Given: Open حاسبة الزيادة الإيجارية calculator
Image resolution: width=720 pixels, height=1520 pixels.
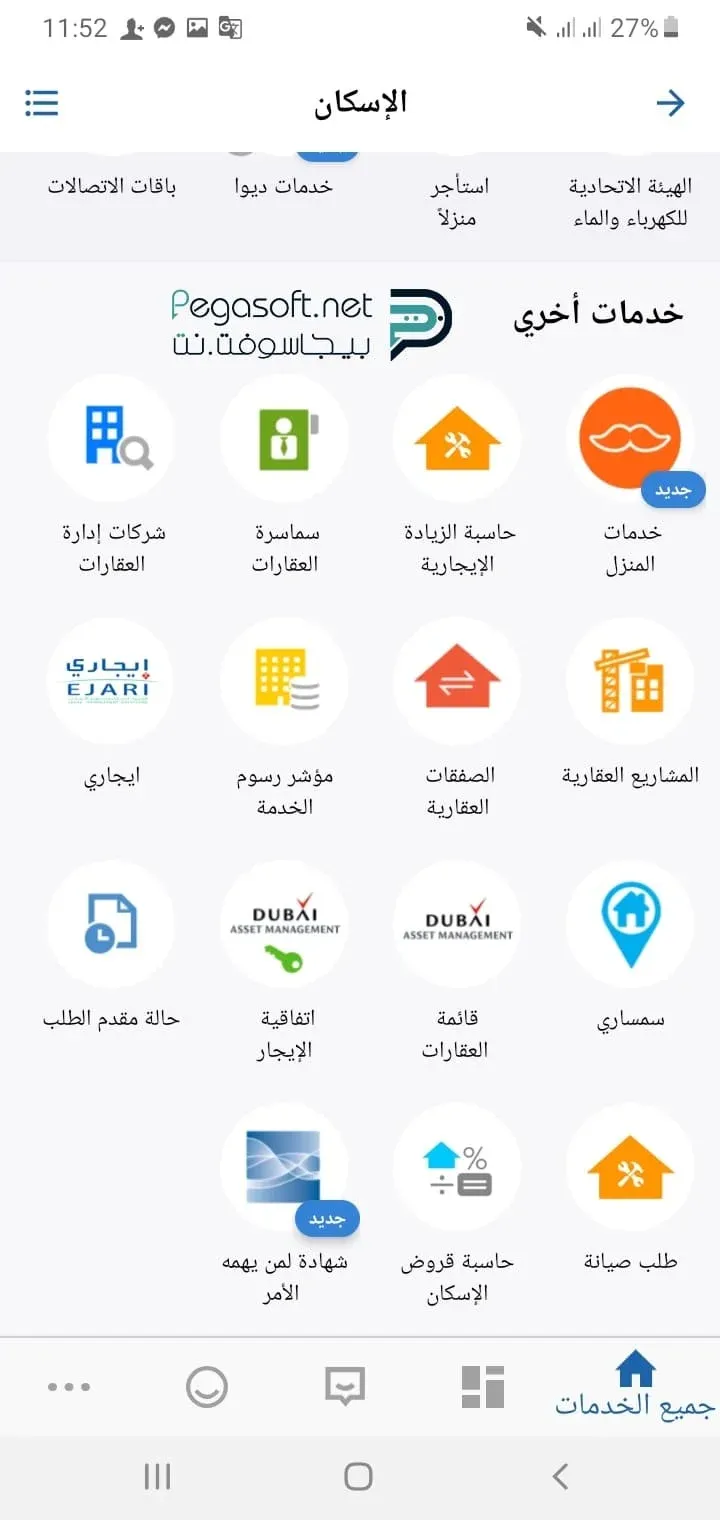Looking at the screenshot, I should point(457,438).
